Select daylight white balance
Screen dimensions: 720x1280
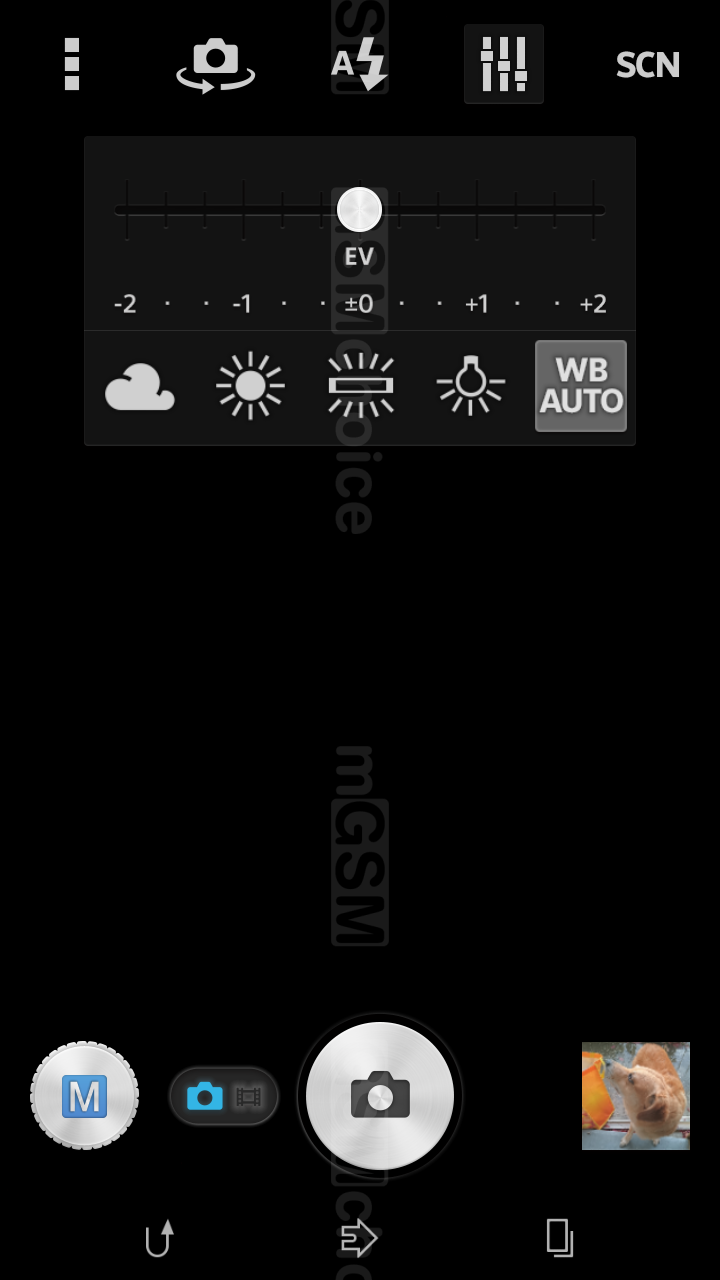click(250, 386)
